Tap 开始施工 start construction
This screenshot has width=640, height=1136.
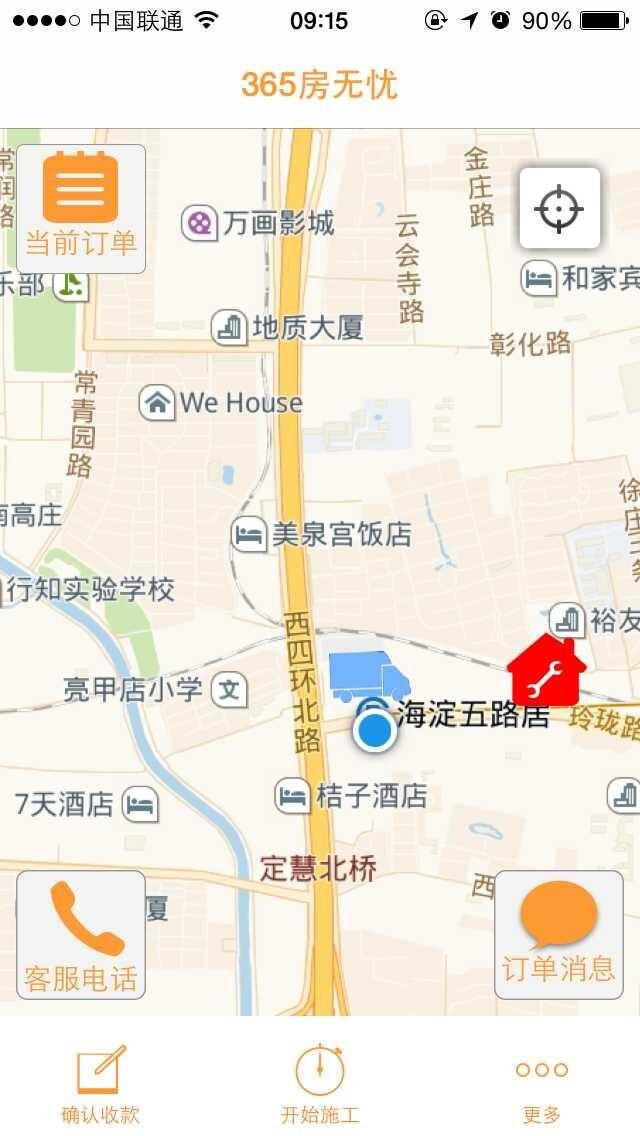pos(320,1084)
